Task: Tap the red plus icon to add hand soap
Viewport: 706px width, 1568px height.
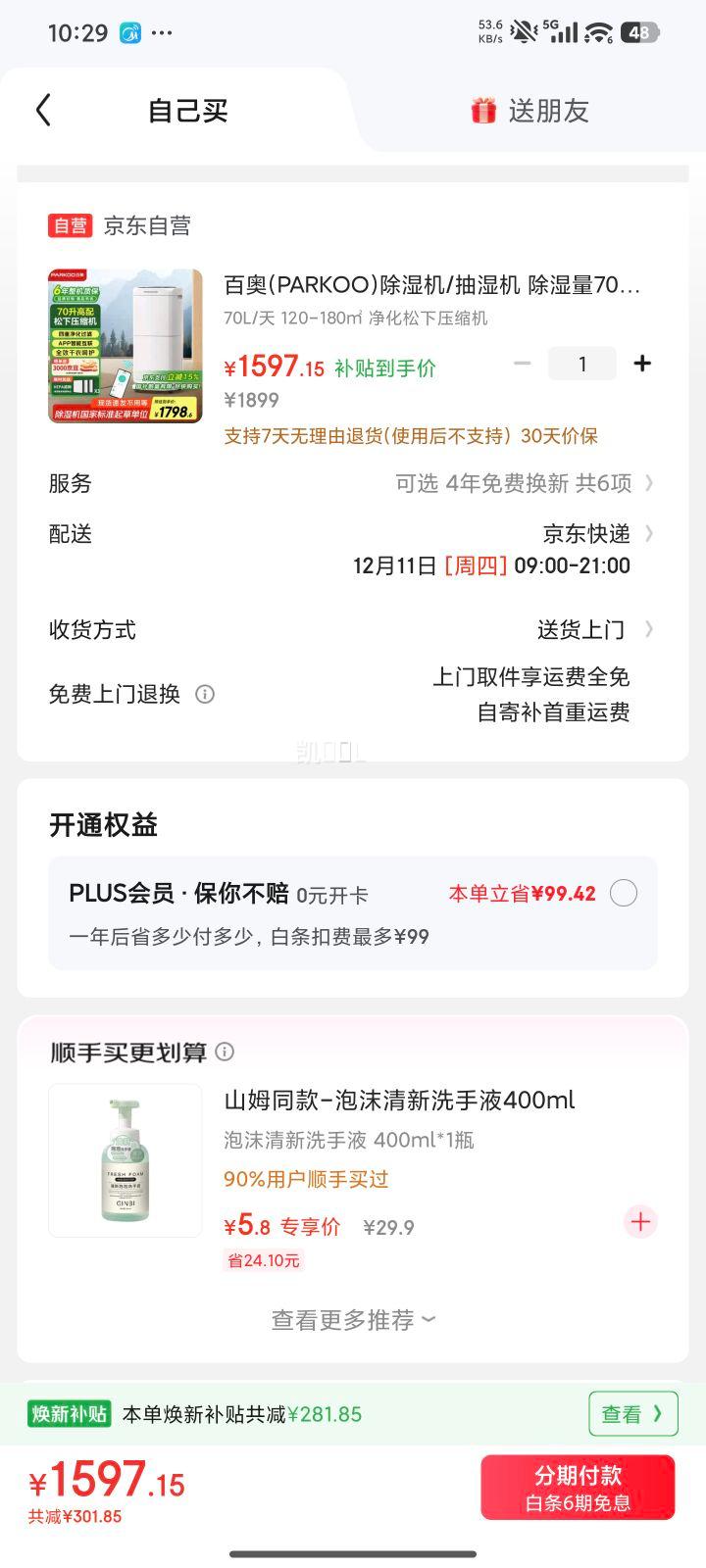Action: click(640, 1222)
